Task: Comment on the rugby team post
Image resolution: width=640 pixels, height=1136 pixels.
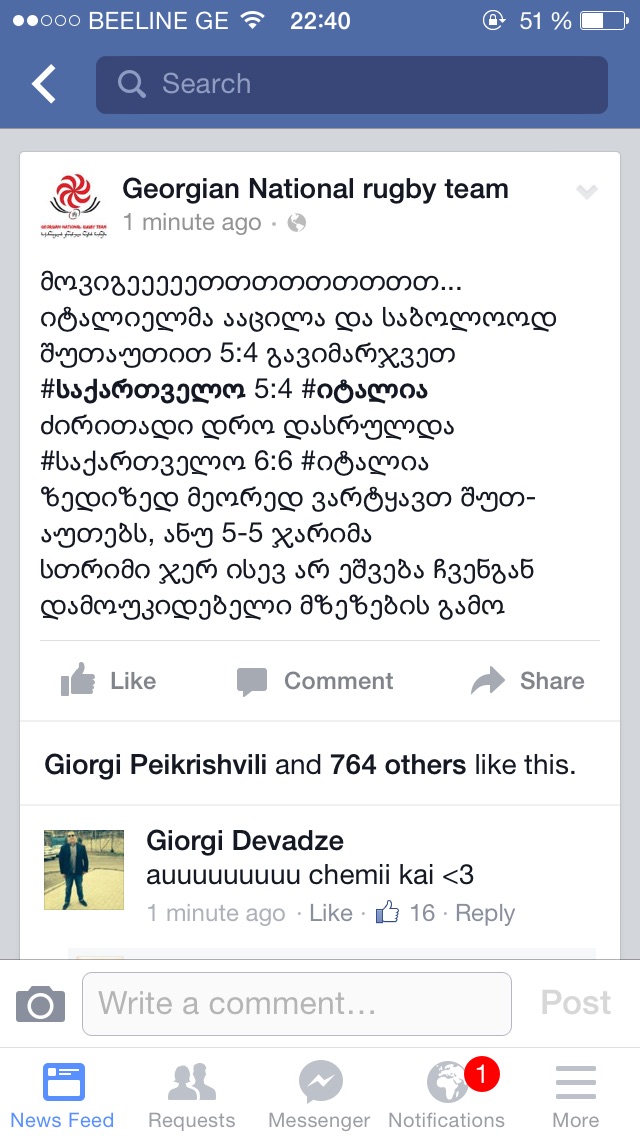Action: [x=316, y=681]
